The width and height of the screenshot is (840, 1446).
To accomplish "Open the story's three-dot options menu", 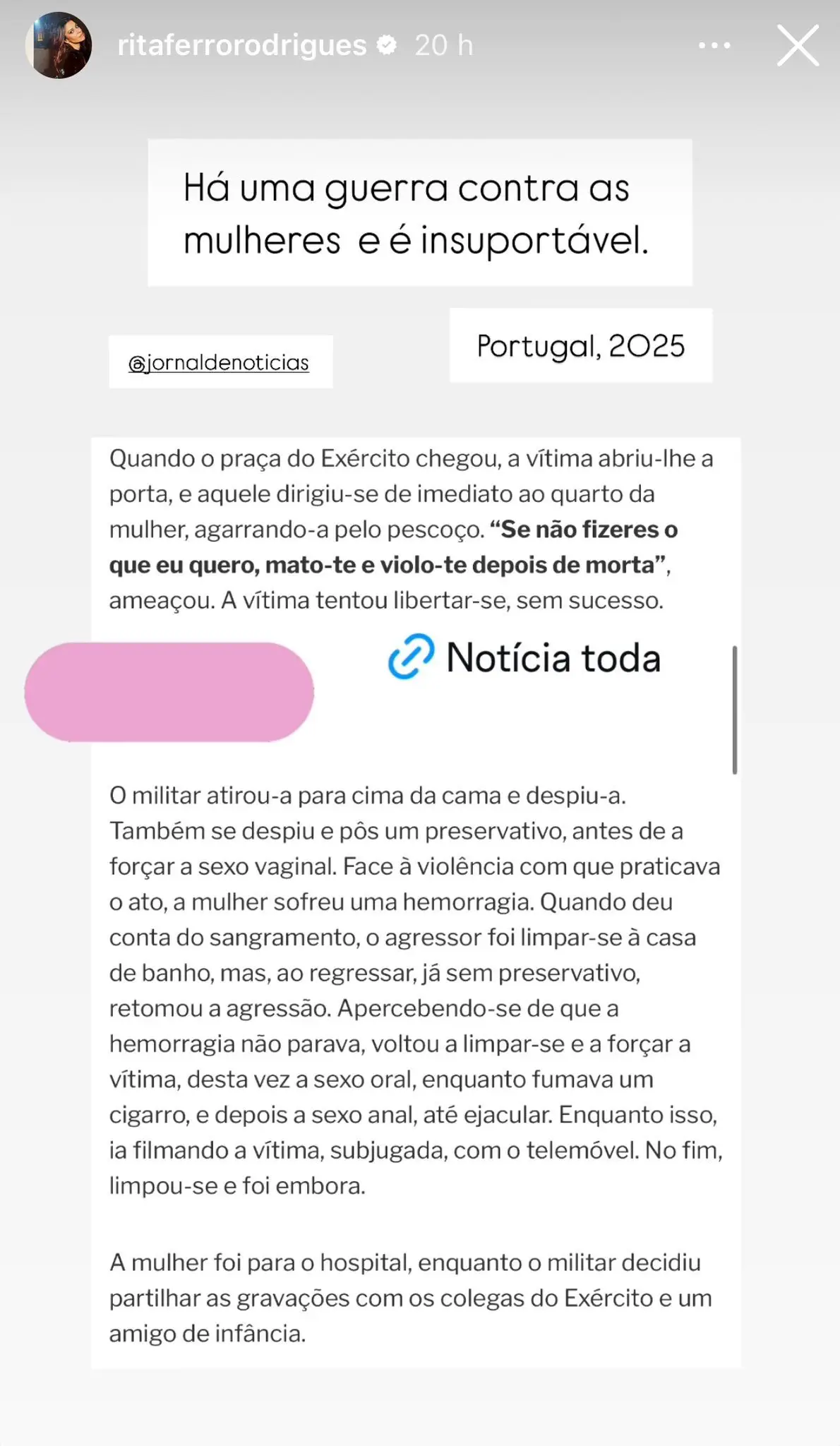I will 714,45.
